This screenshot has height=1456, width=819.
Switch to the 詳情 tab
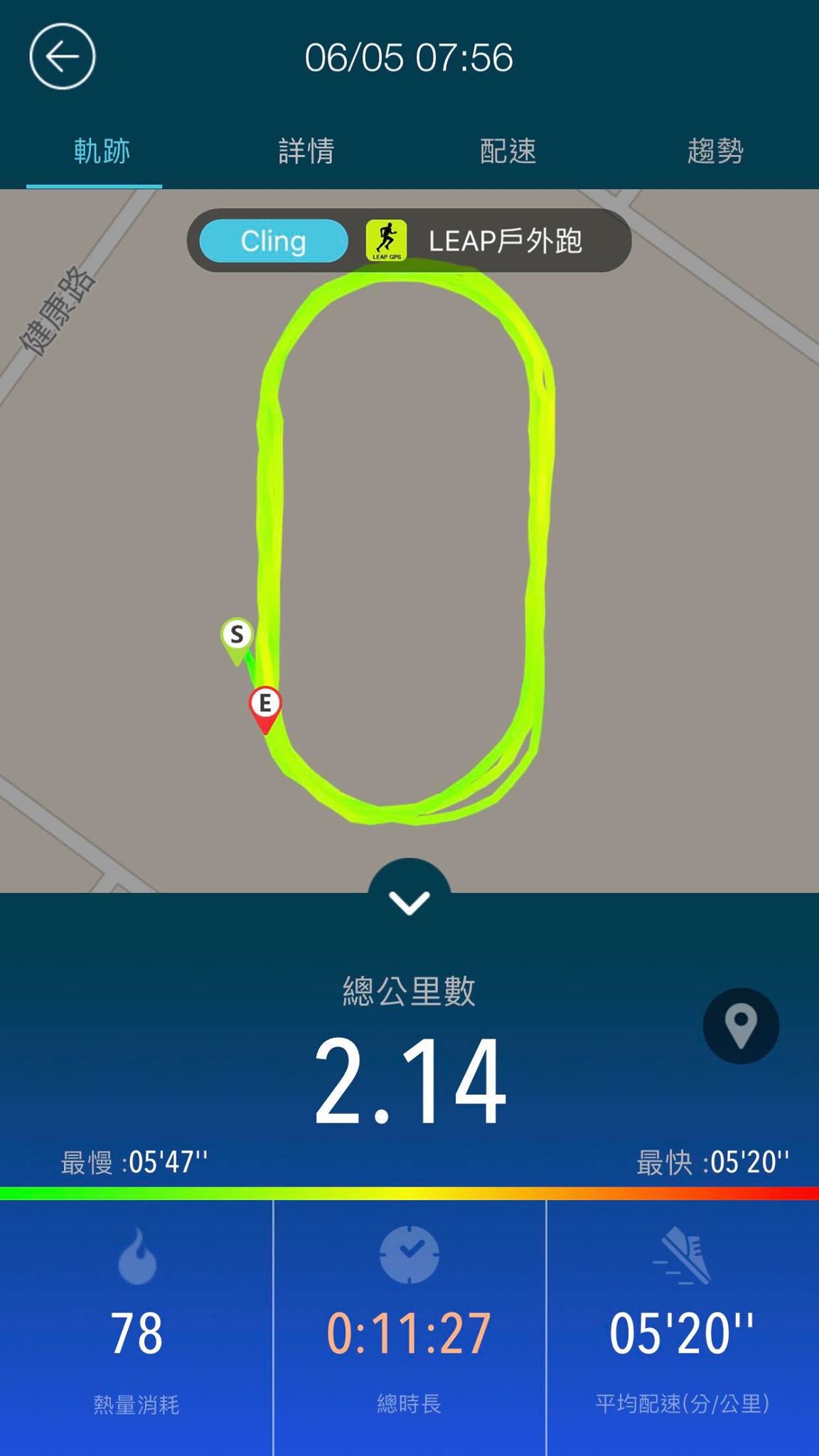(306, 151)
